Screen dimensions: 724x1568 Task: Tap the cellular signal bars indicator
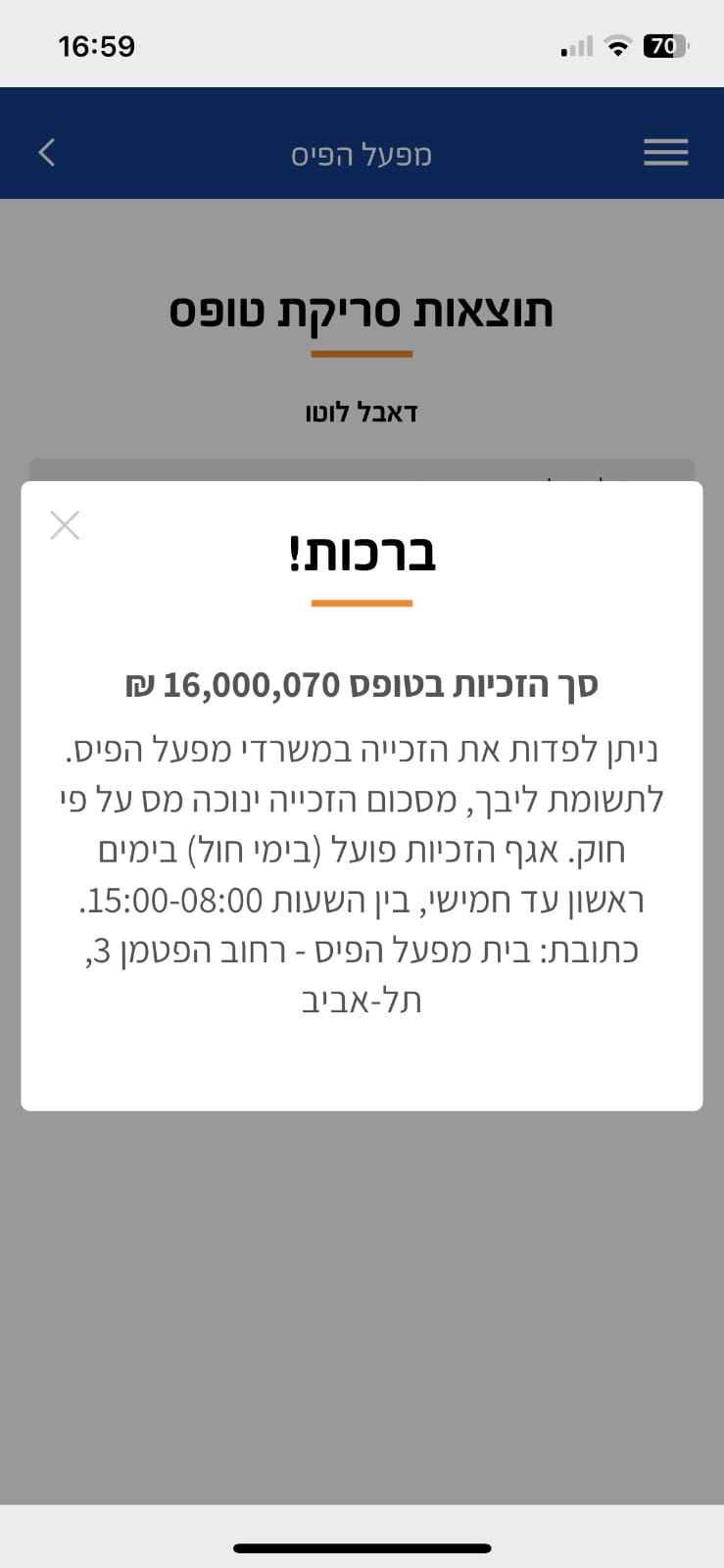[577, 45]
